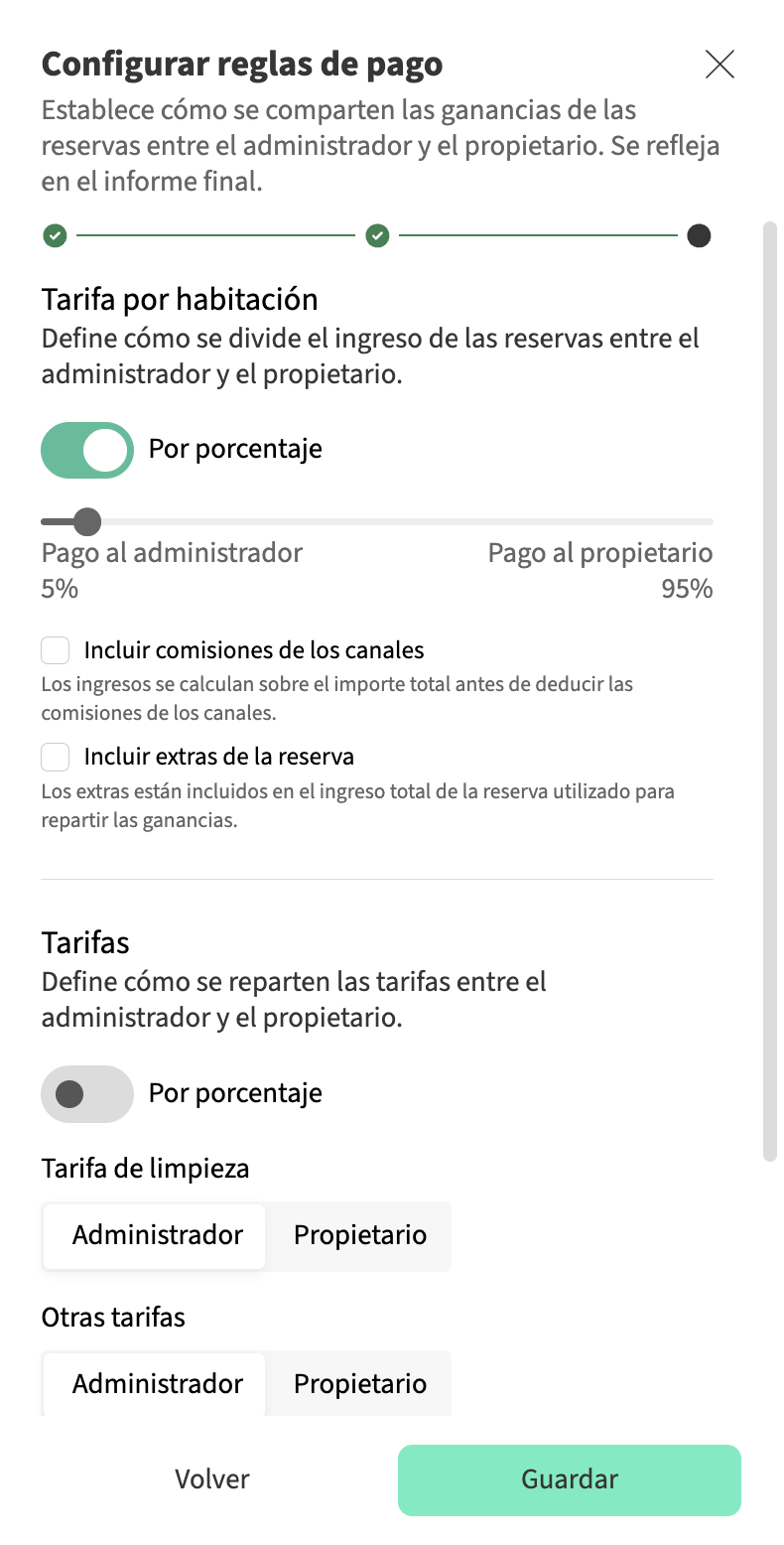
Task: Choose Propietario for Otras tarifas
Action: coord(359,1384)
